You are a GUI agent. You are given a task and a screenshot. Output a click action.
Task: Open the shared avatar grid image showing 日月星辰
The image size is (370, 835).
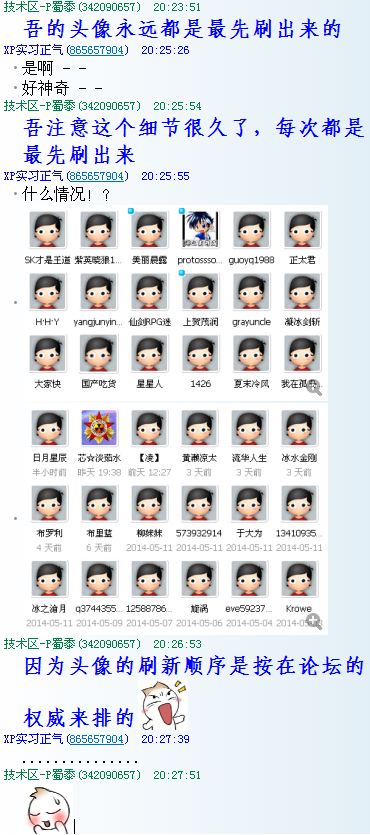[x=175, y=519]
